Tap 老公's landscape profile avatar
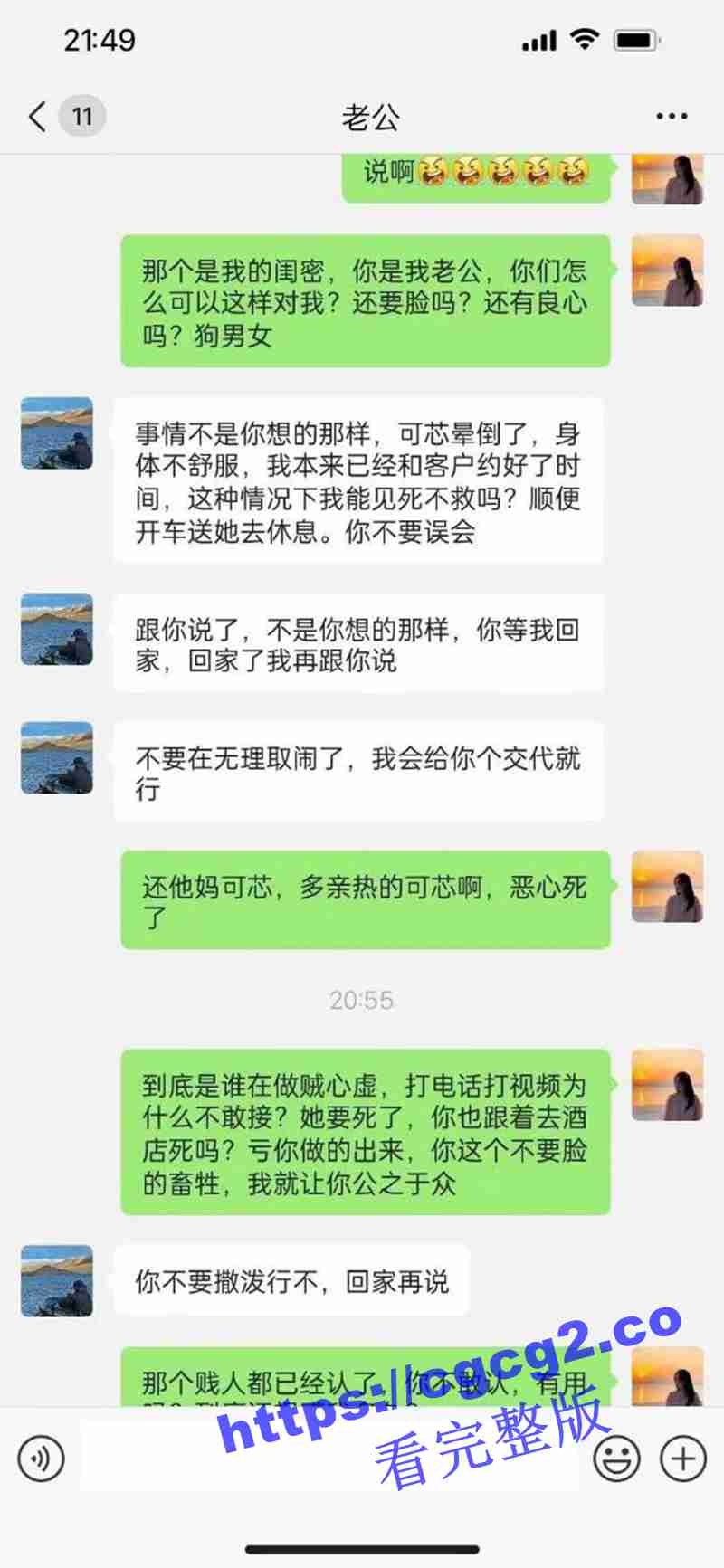This screenshot has width=724, height=1568. [x=55, y=434]
